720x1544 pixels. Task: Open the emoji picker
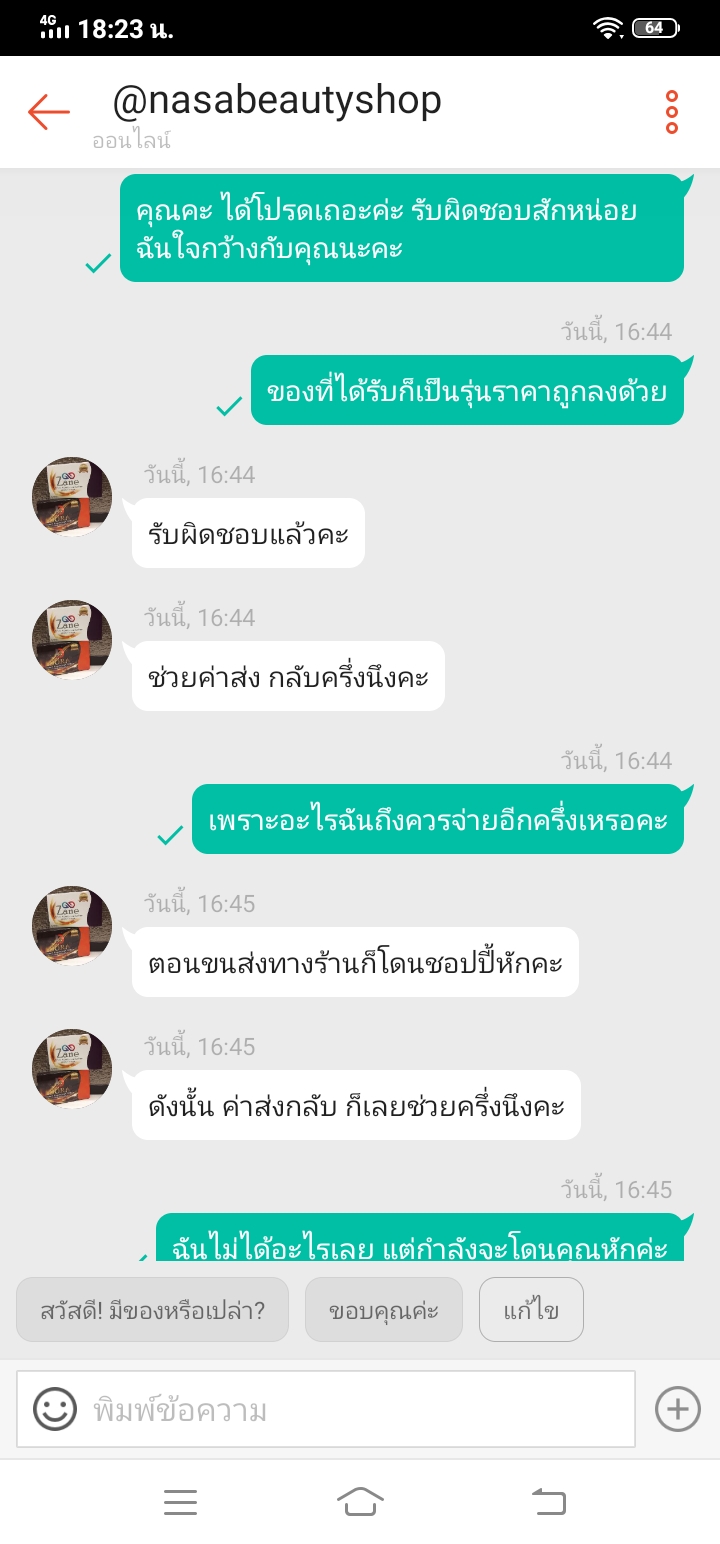[55, 1409]
